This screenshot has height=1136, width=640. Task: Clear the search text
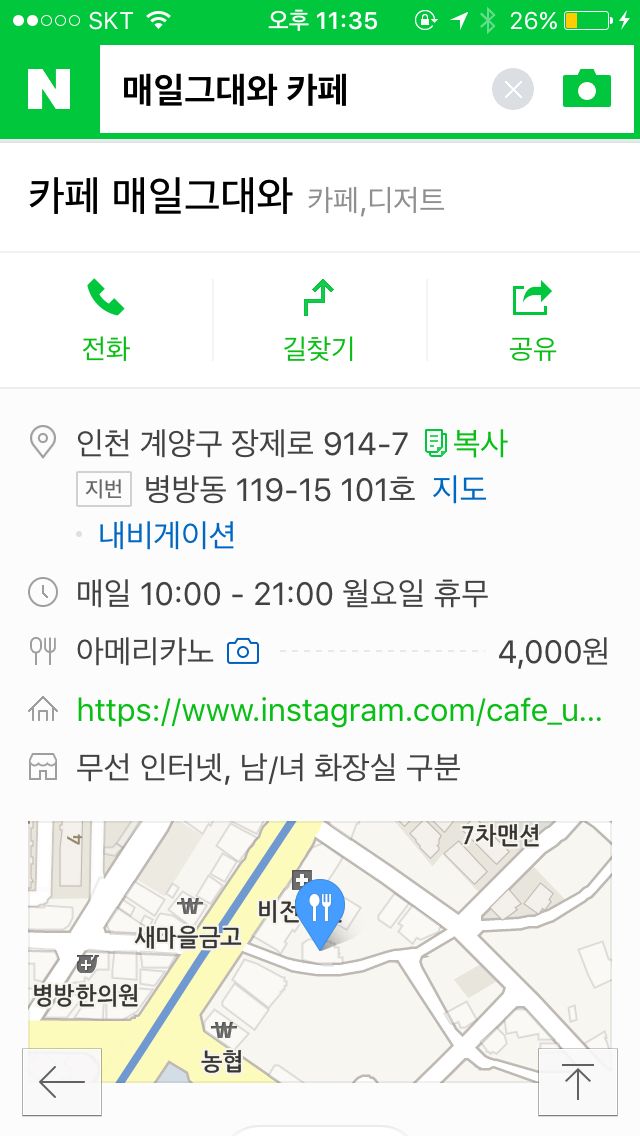[x=513, y=90]
